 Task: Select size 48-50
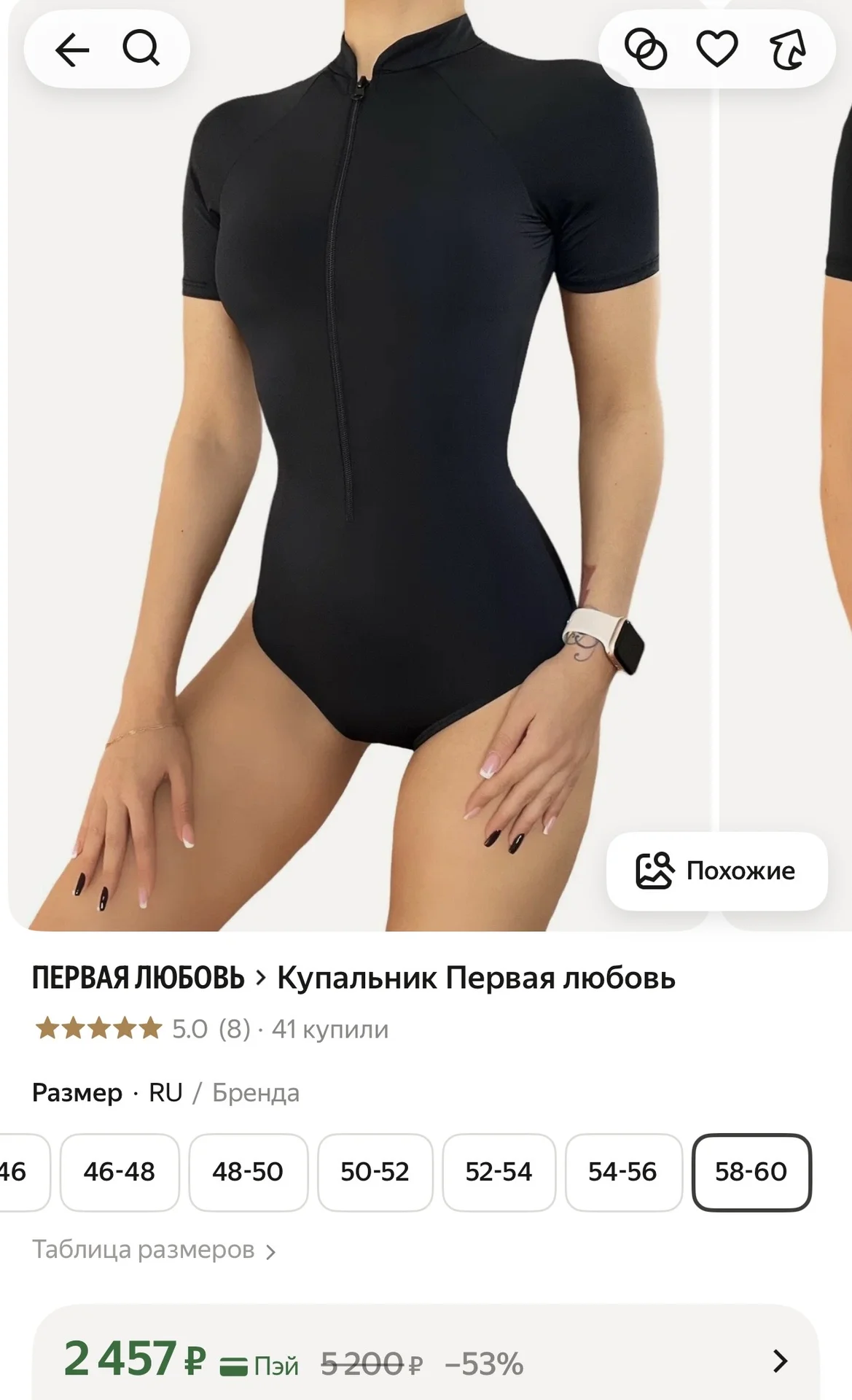click(x=248, y=1172)
